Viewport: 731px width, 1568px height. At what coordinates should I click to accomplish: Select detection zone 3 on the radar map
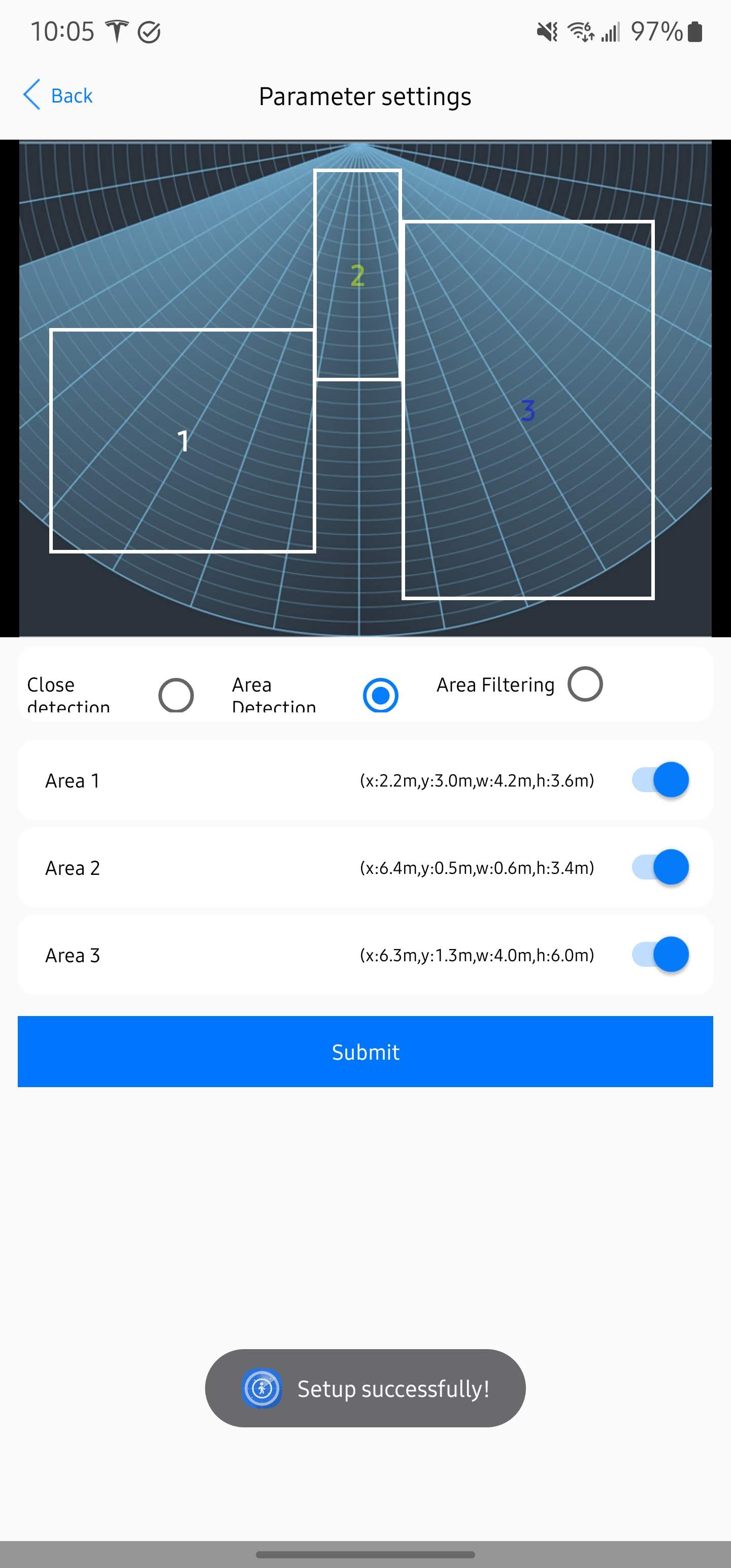[x=528, y=410]
